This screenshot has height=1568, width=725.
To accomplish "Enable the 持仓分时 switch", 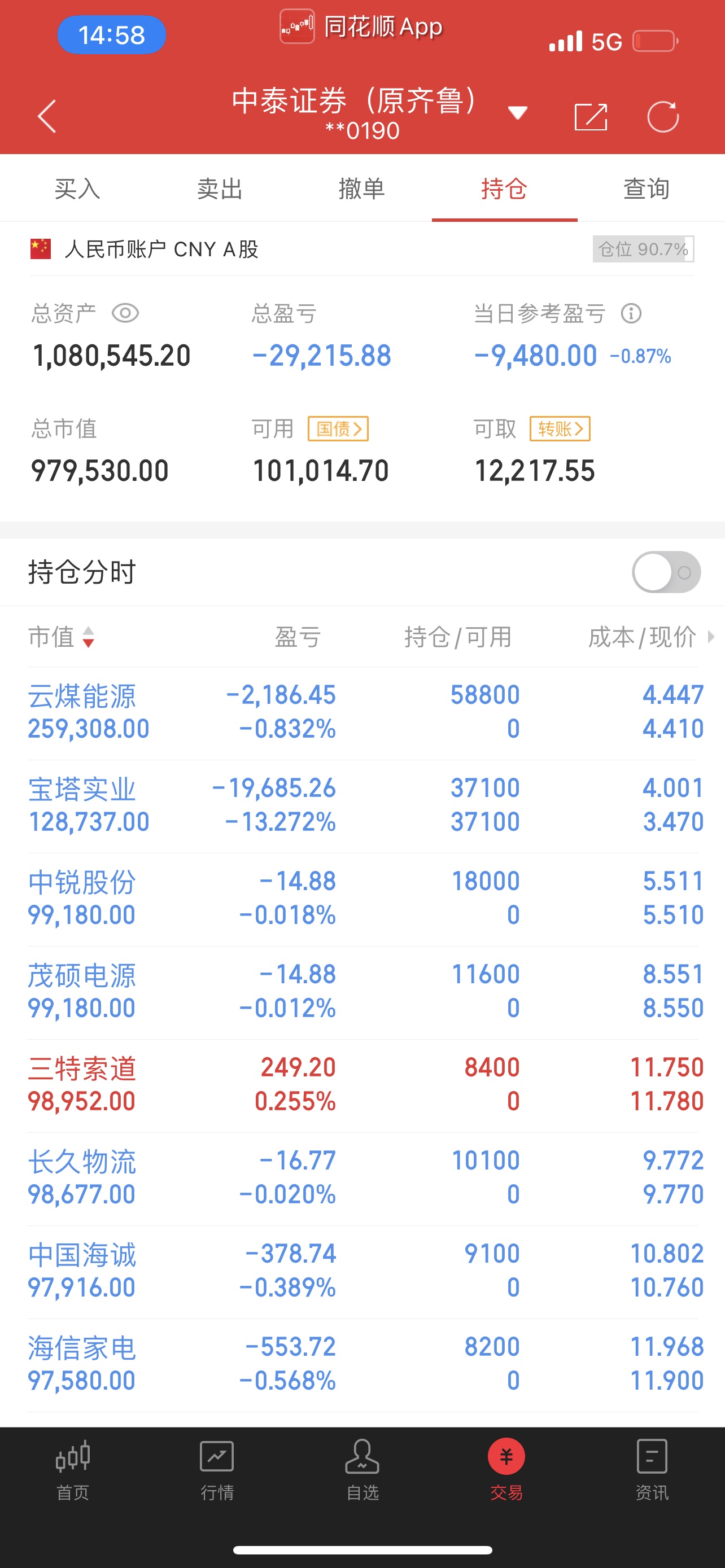I will pos(666,572).
